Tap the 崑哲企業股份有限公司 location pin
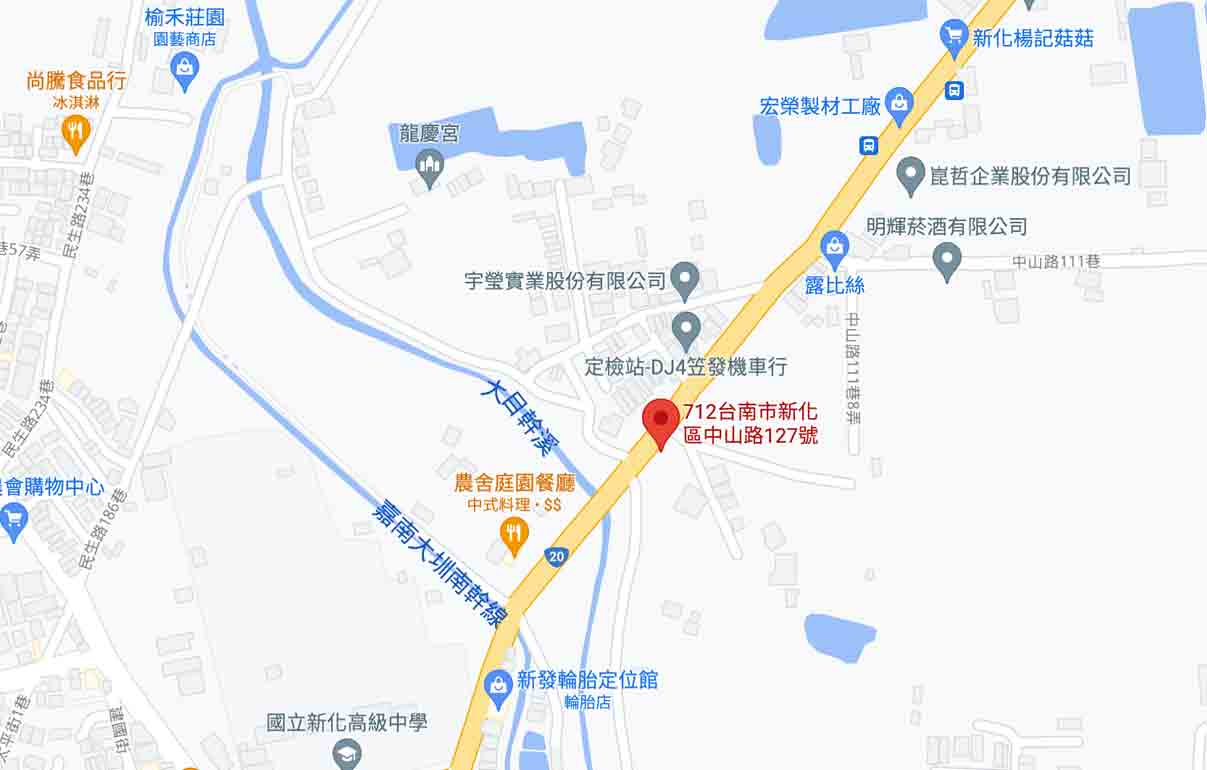Image resolution: width=1207 pixels, height=770 pixels. click(x=910, y=175)
